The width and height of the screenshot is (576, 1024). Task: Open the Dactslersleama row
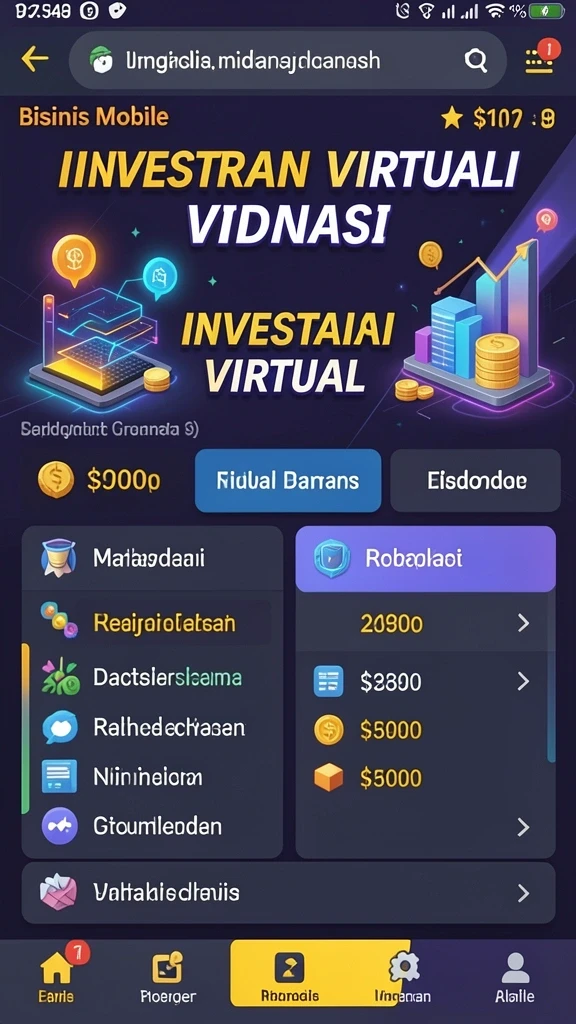[x=153, y=677]
